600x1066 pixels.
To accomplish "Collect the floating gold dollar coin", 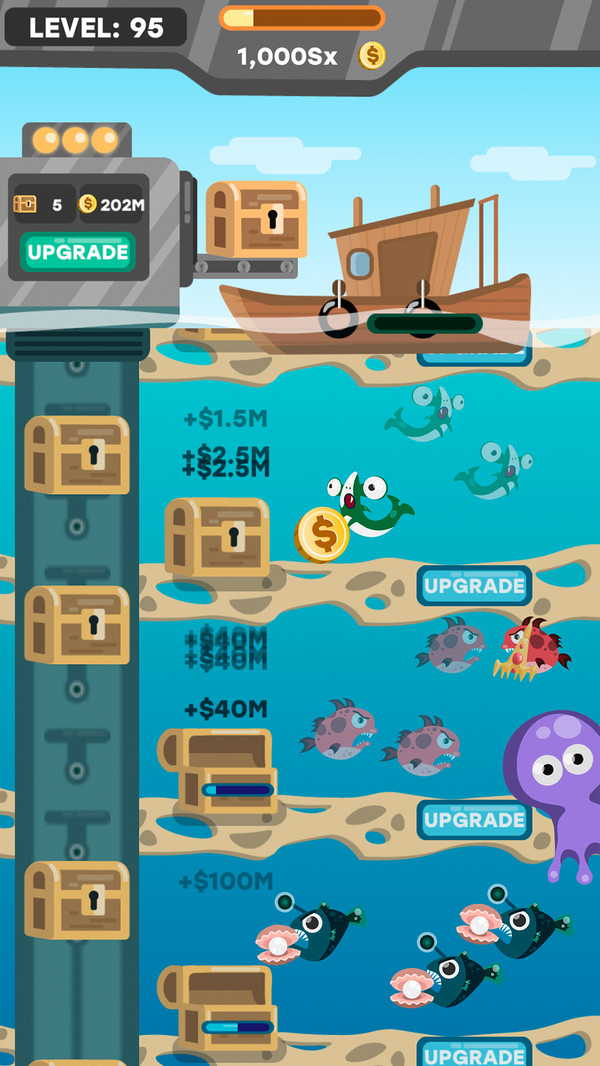I will click(322, 535).
